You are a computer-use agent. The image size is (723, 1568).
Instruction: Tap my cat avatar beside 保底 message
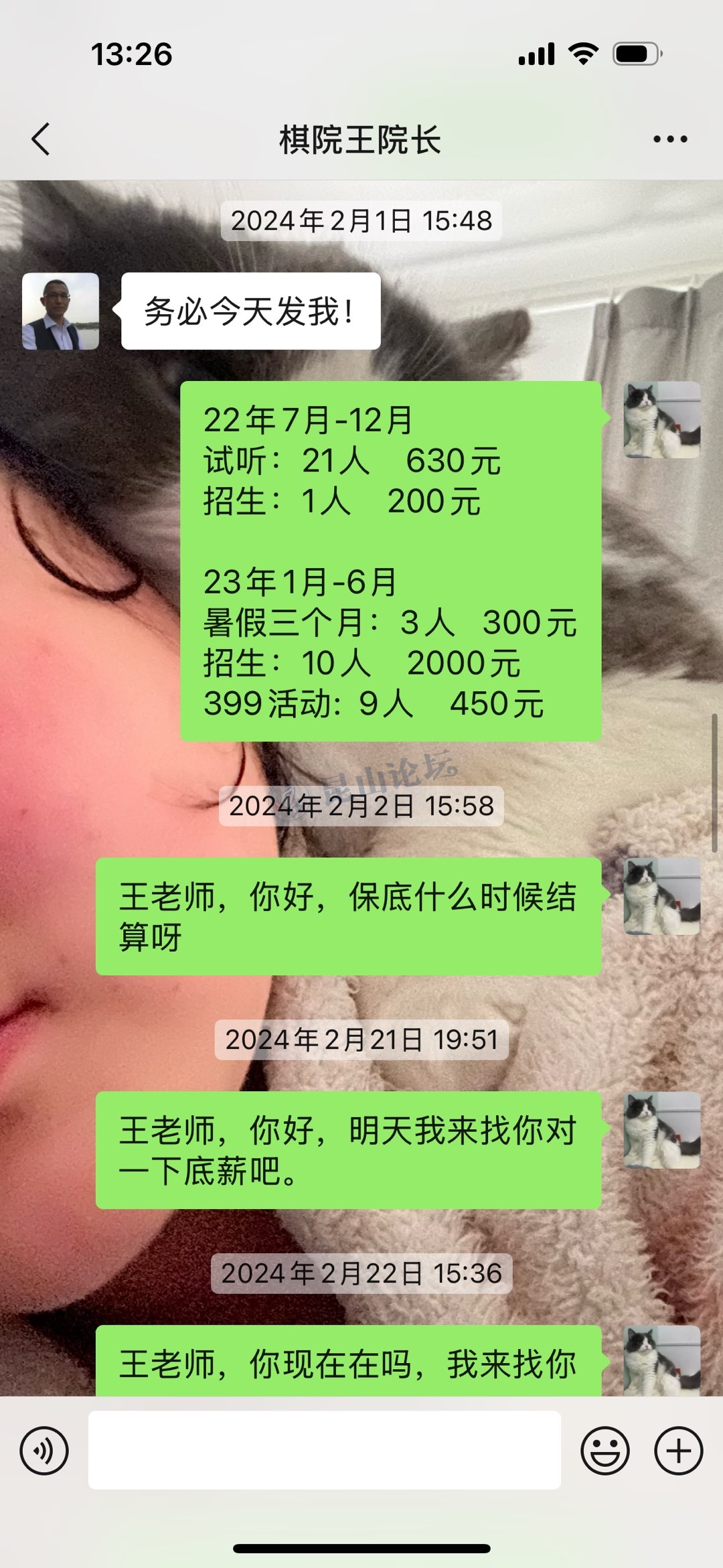661,896
